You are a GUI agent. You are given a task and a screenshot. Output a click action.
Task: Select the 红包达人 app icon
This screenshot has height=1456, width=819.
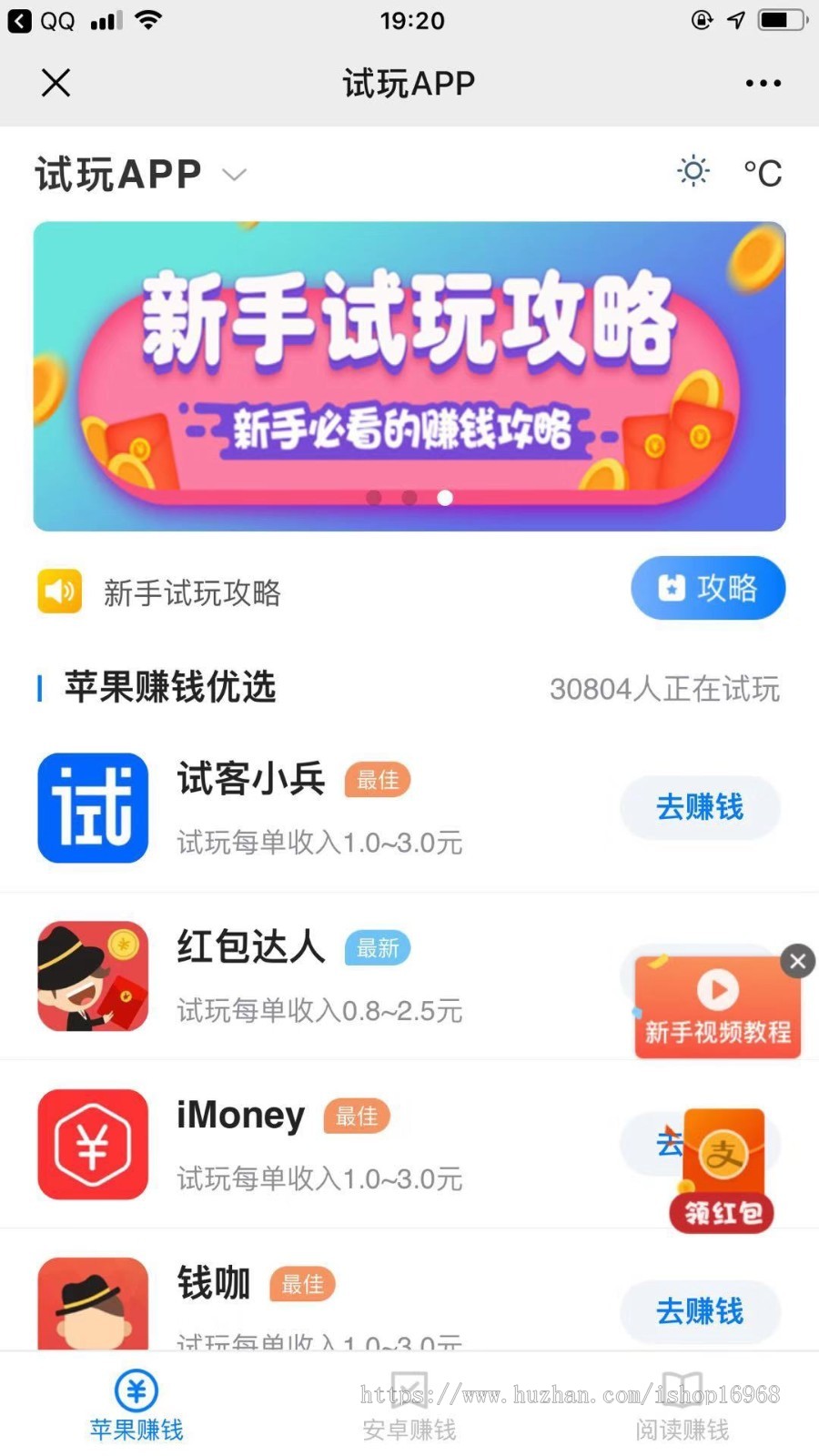92,976
